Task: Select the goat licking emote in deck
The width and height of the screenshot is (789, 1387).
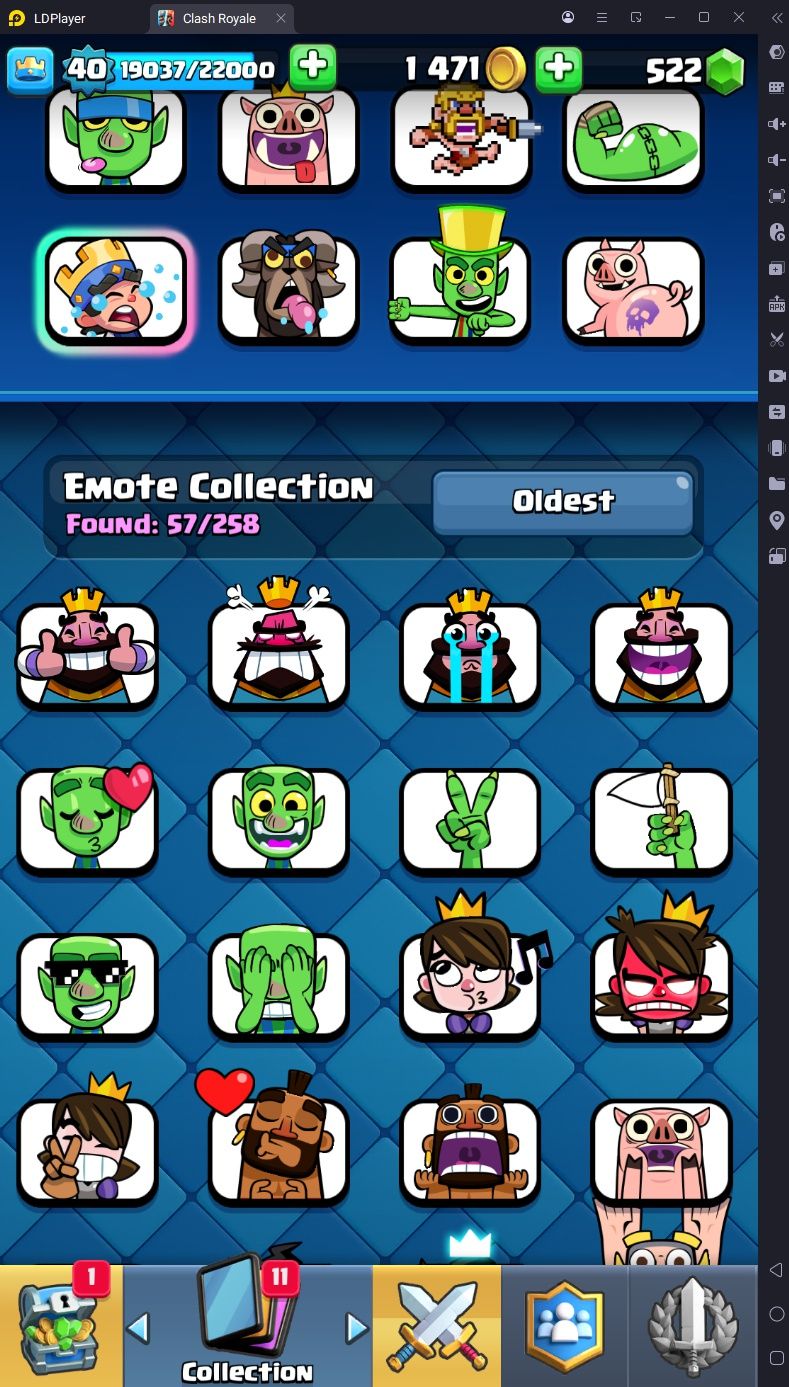Action: coord(288,291)
